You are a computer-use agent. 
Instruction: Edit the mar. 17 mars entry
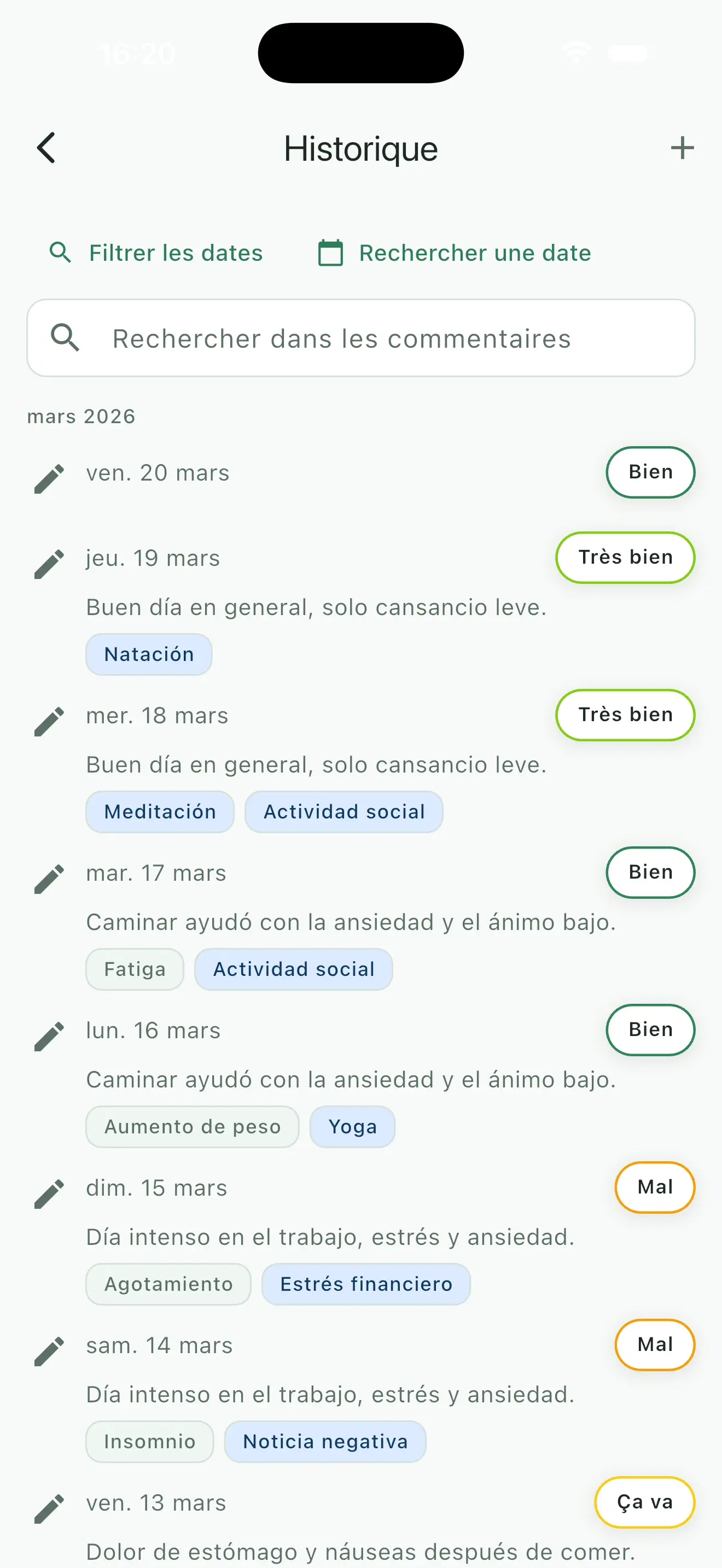tap(49, 879)
